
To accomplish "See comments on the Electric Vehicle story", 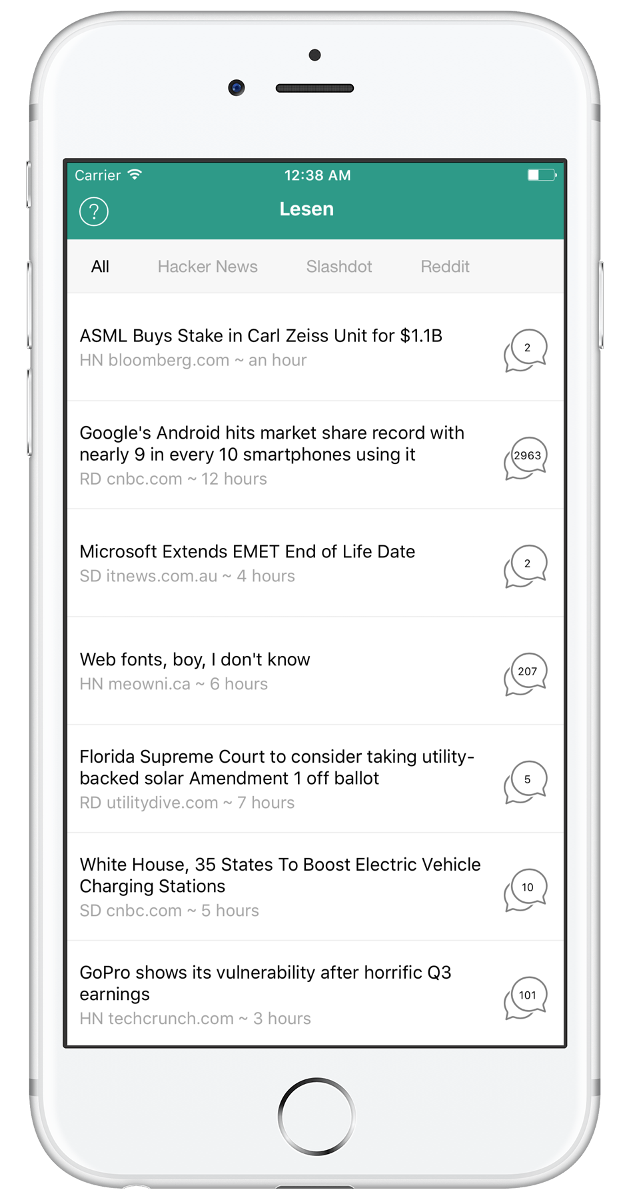I will 526,889.
